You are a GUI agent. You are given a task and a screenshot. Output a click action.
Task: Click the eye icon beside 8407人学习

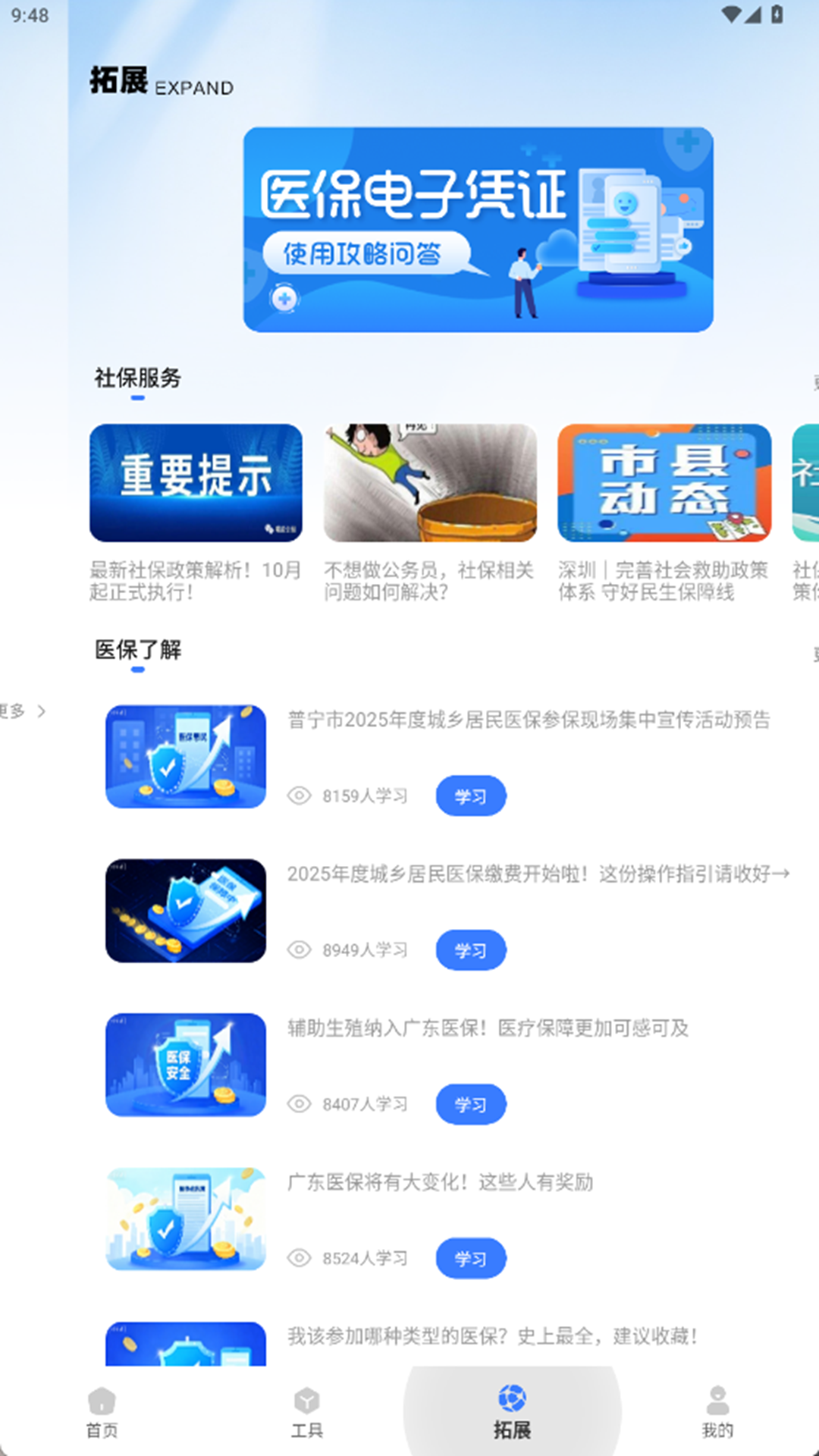tap(302, 1105)
